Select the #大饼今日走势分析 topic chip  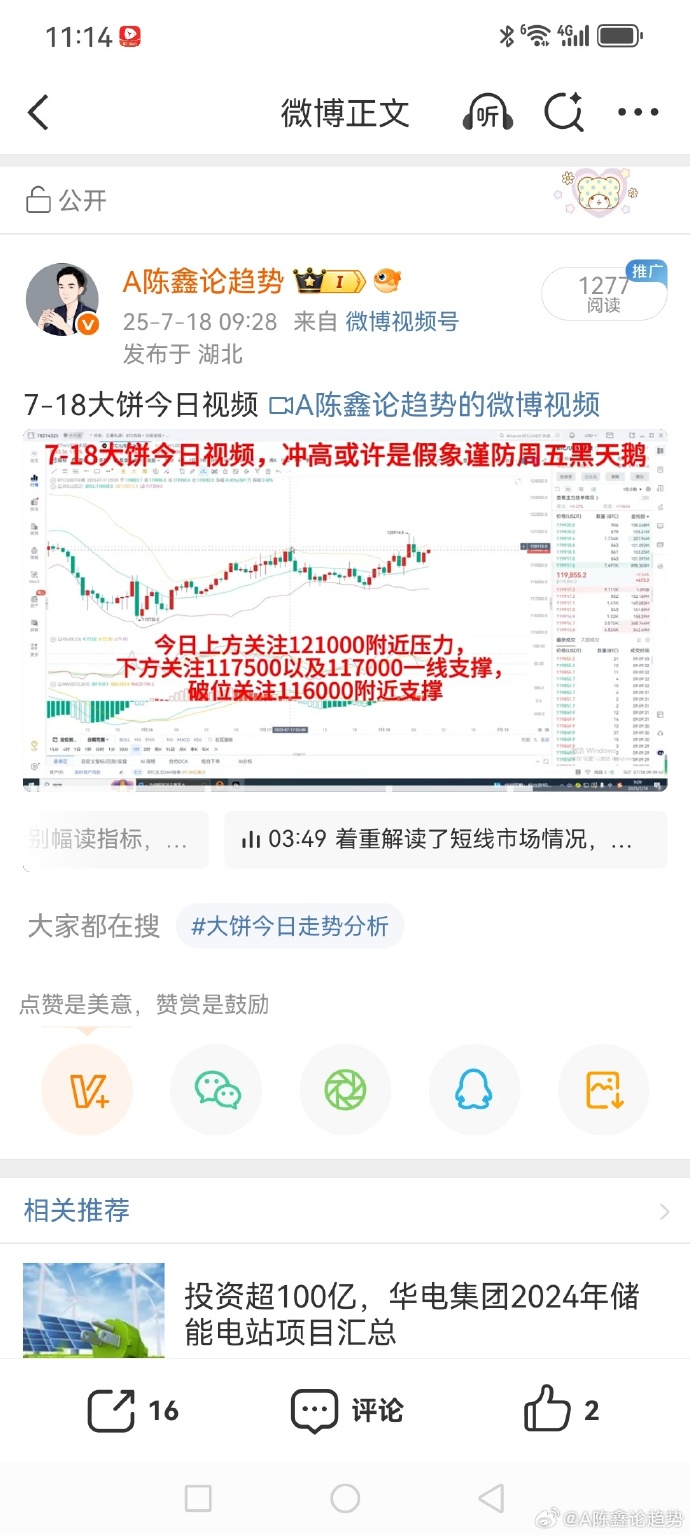click(290, 926)
